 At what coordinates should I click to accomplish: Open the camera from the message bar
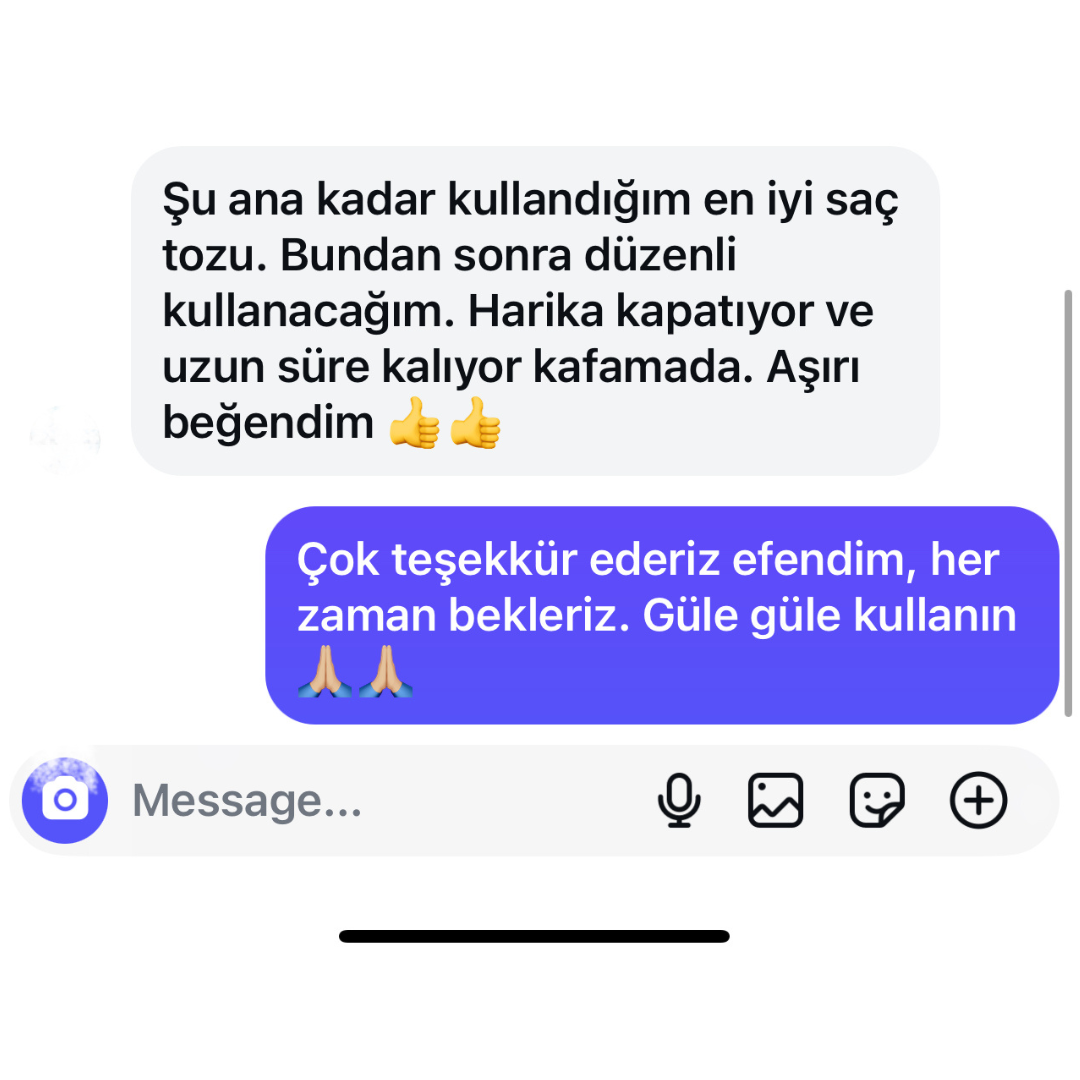point(65,801)
